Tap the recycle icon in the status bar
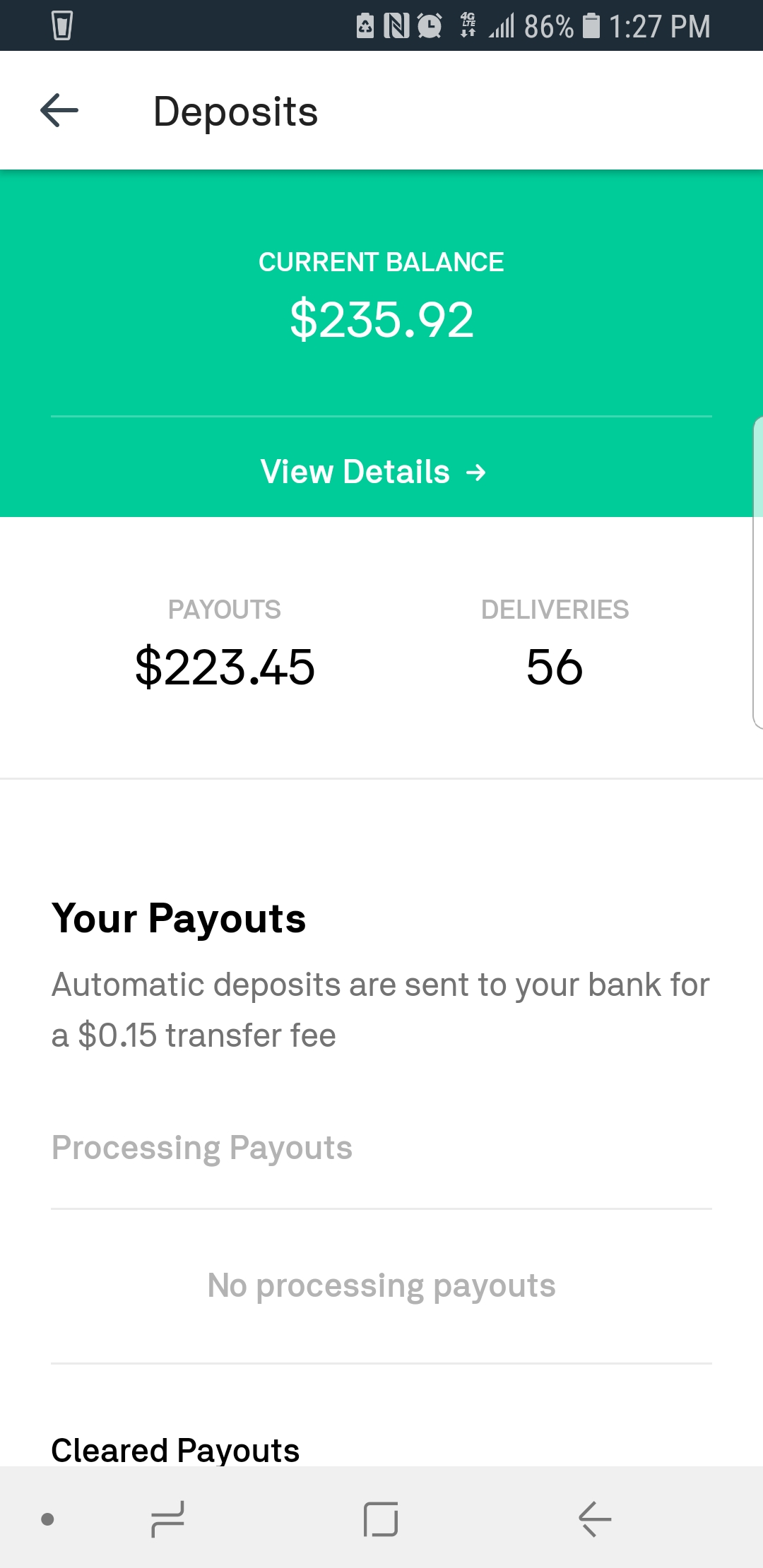The image size is (763, 1568). [365, 26]
